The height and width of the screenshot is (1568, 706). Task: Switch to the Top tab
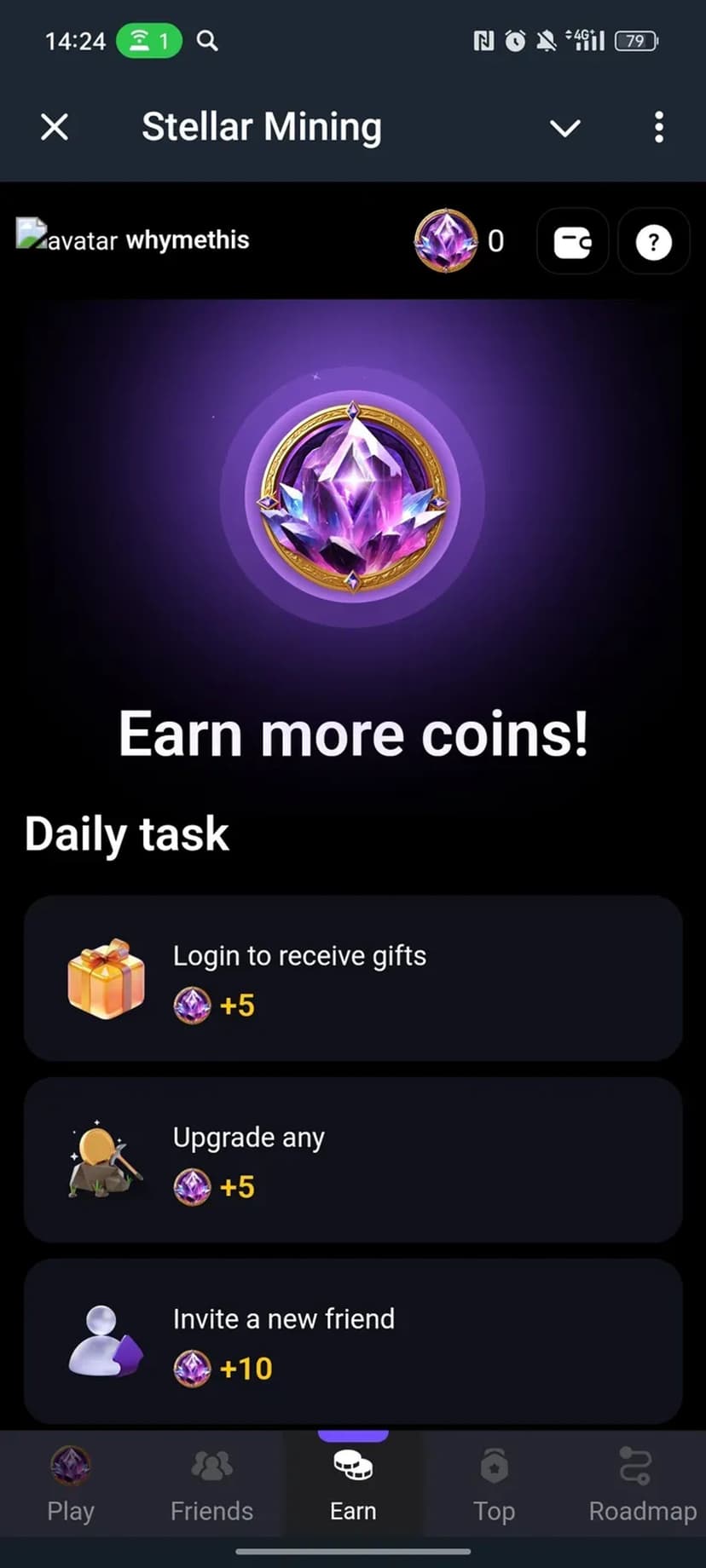pyautogui.click(x=494, y=1484)
